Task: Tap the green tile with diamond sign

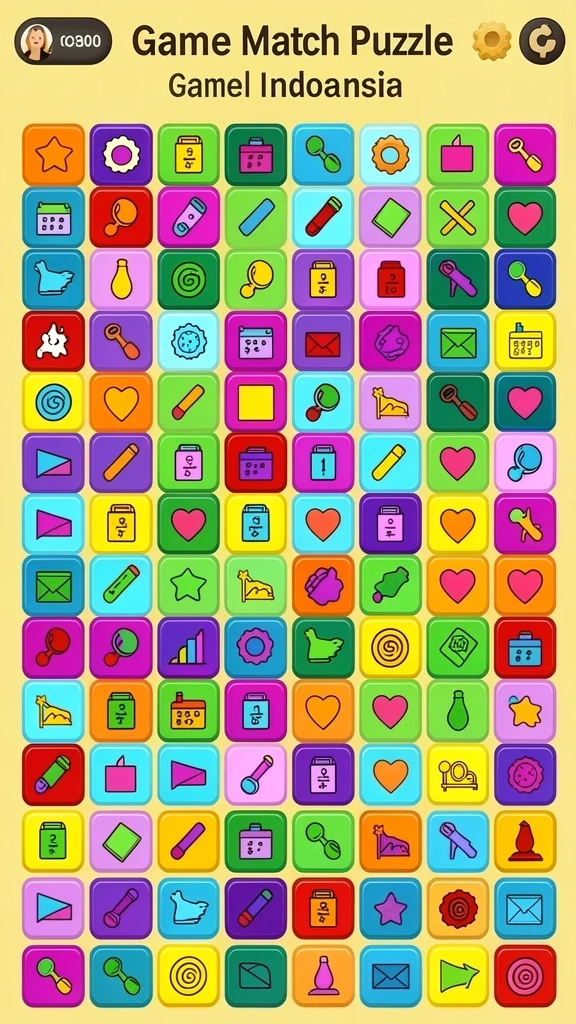Action: [x=458, y=647]
